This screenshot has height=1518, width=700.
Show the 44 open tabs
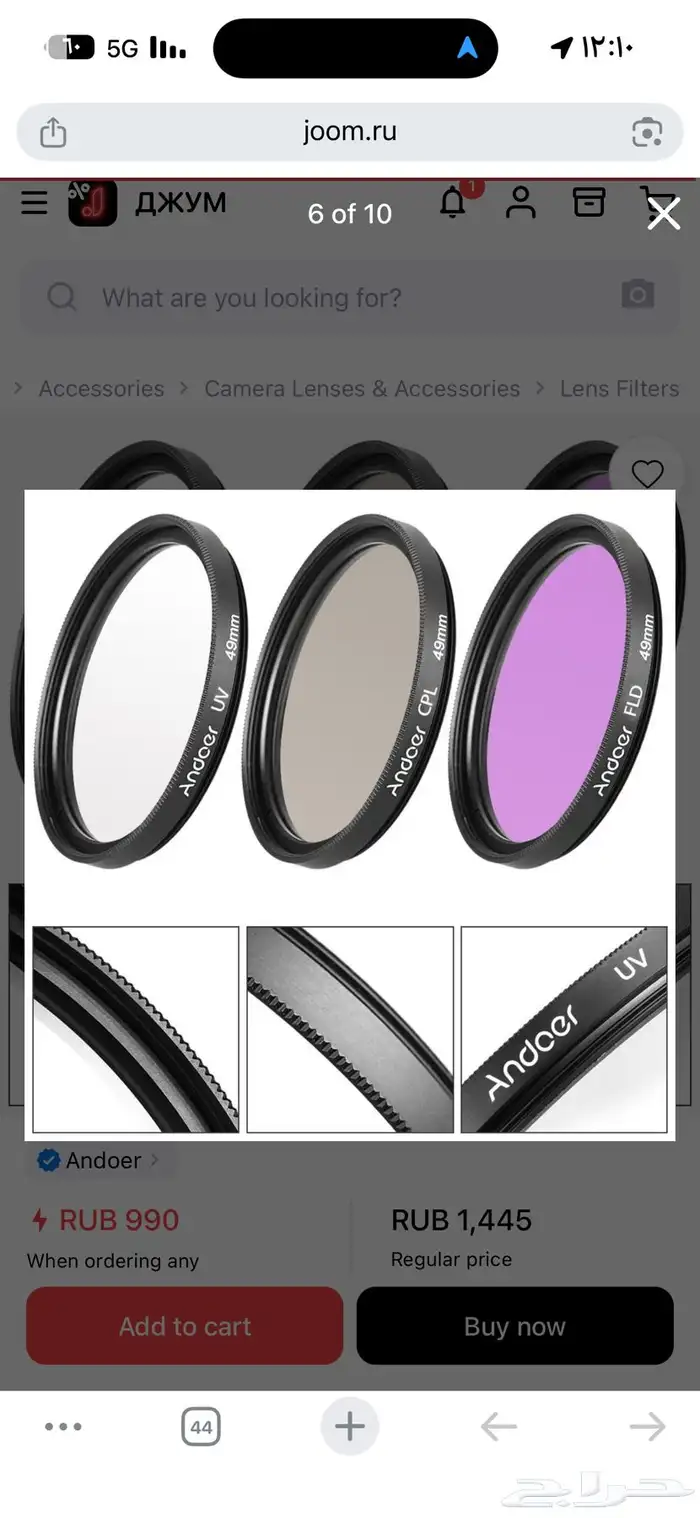tap(201, 1427)
